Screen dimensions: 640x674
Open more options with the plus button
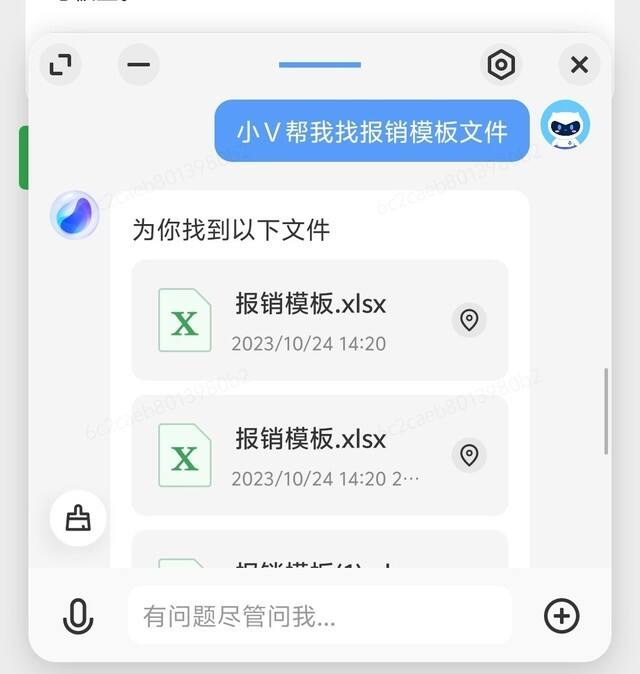click(x=562, y=616)
